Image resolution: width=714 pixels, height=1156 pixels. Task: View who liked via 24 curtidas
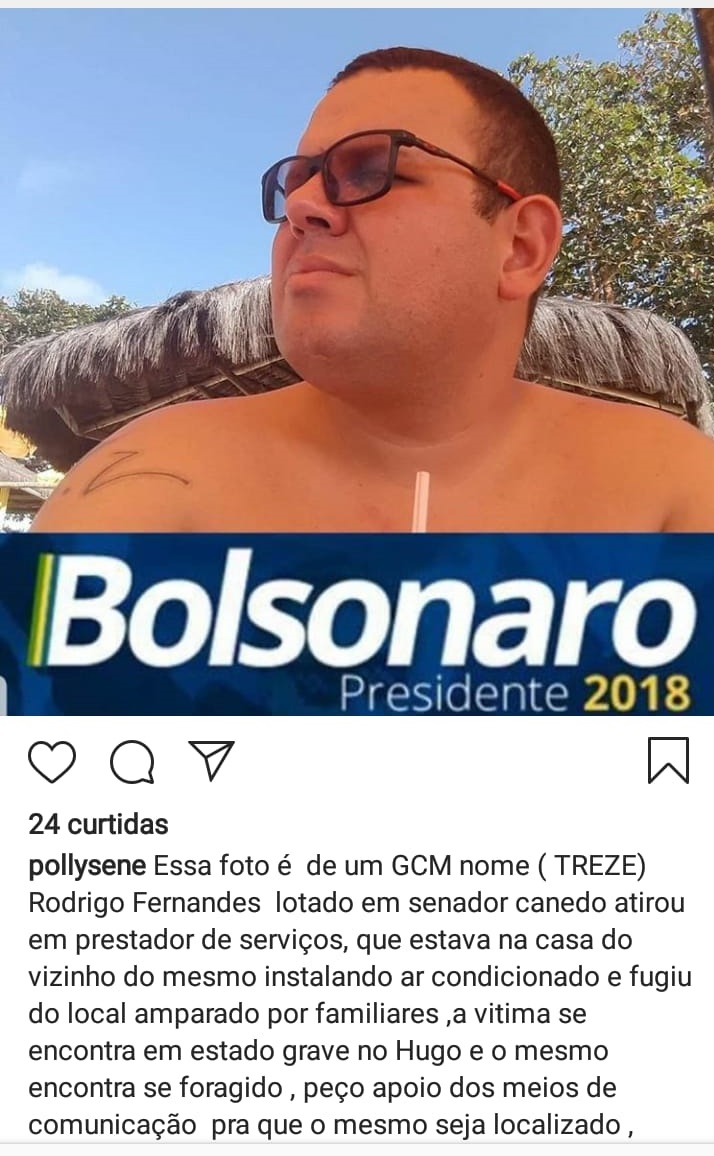point(98,825)
